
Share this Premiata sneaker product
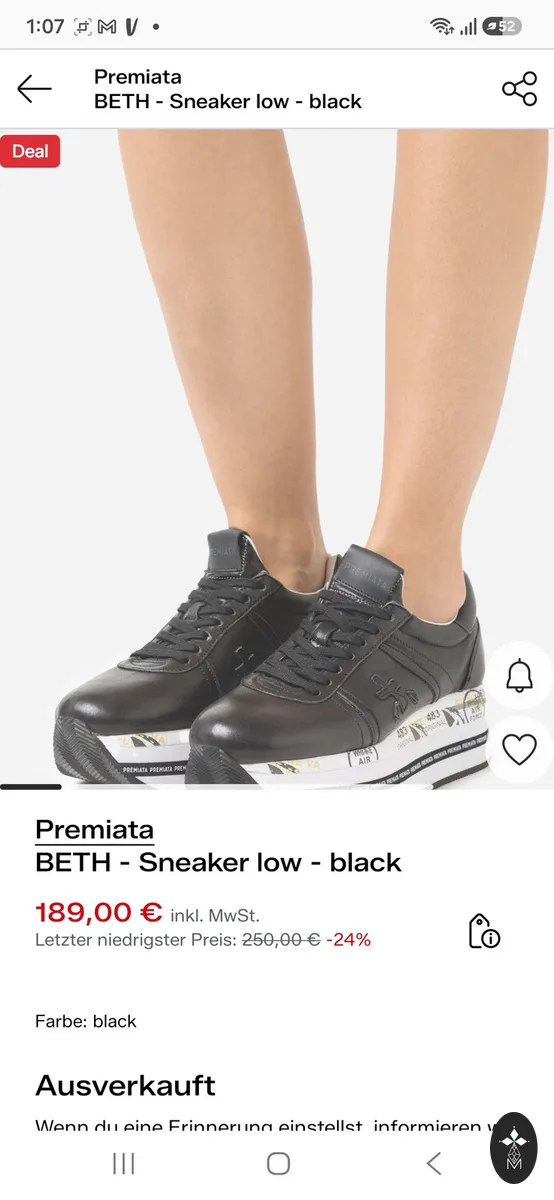[x=519, y=89]
